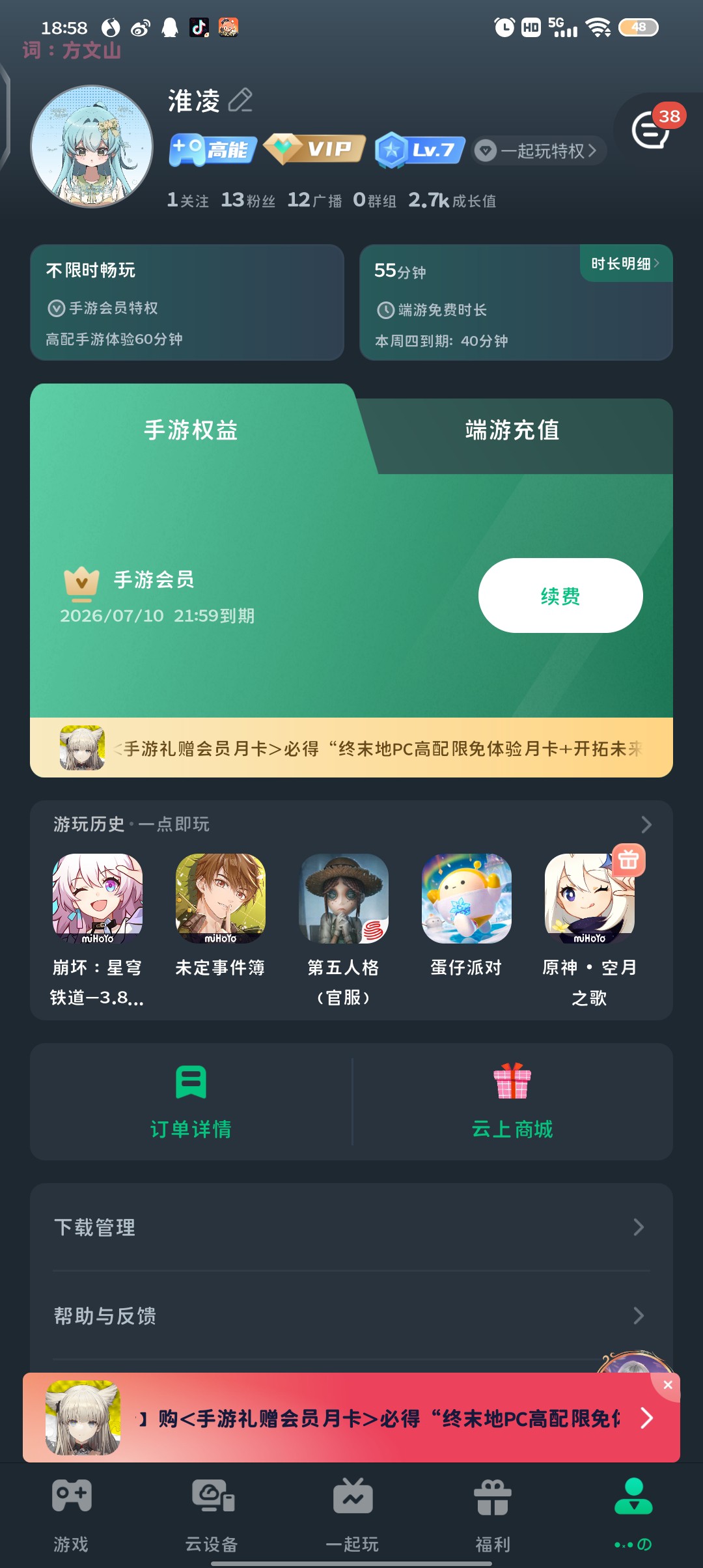The image size is (703, 1568).
Task: Switch to the 福利 tab
Action: (x=493, y=1514)
